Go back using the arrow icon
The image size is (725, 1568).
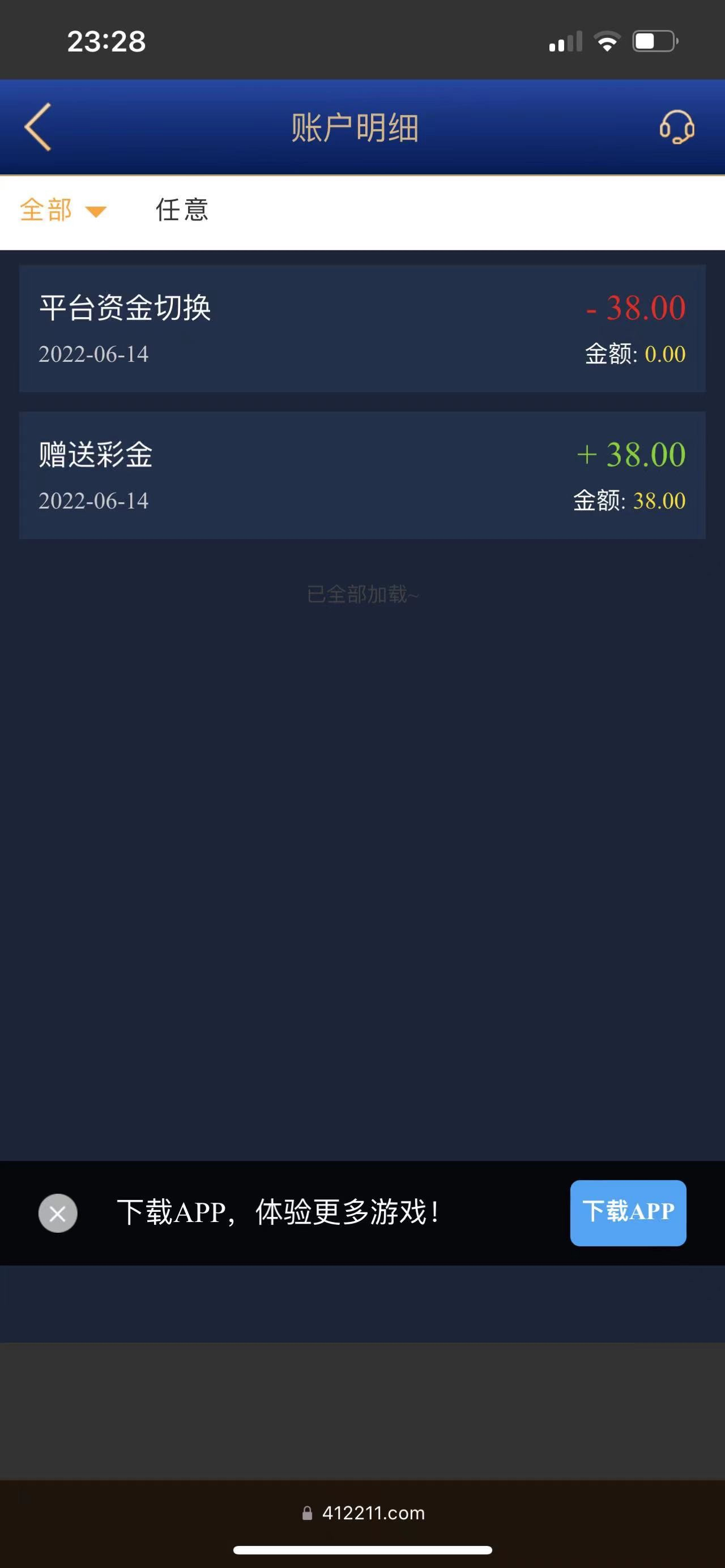[38, 127]
